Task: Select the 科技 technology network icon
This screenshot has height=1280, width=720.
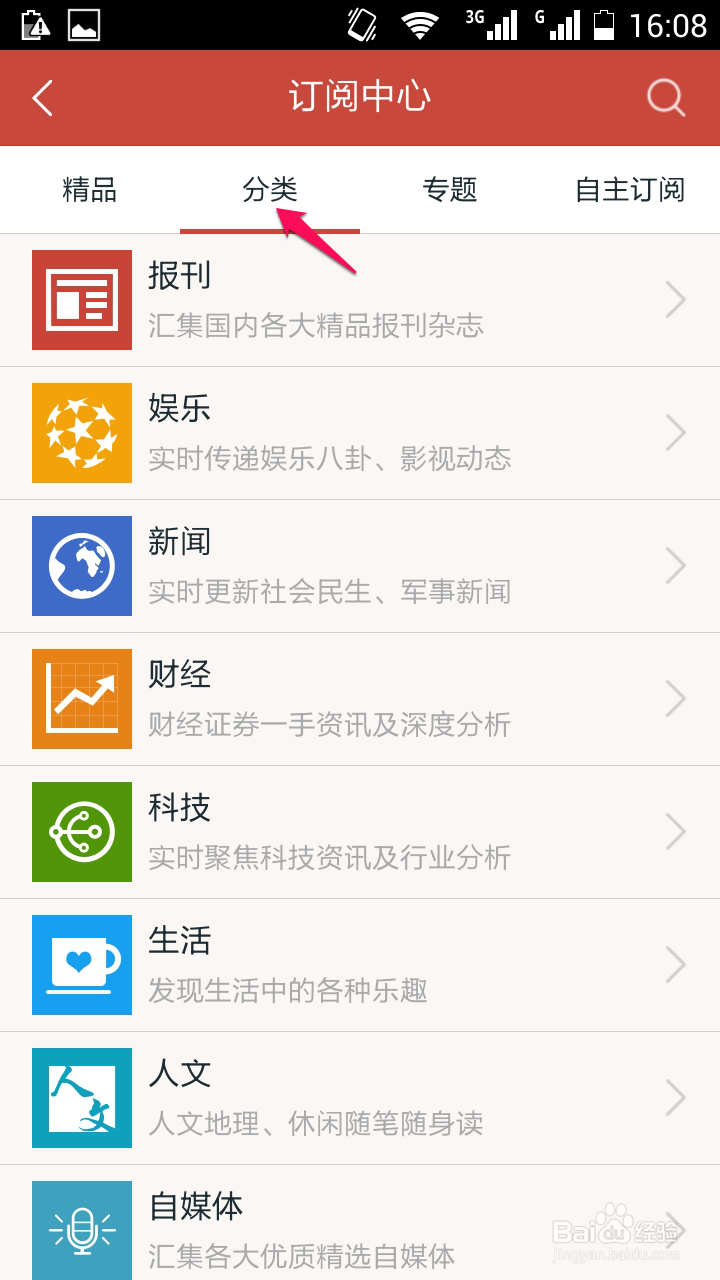Action: pyautogui.click(x=82, y=832)
